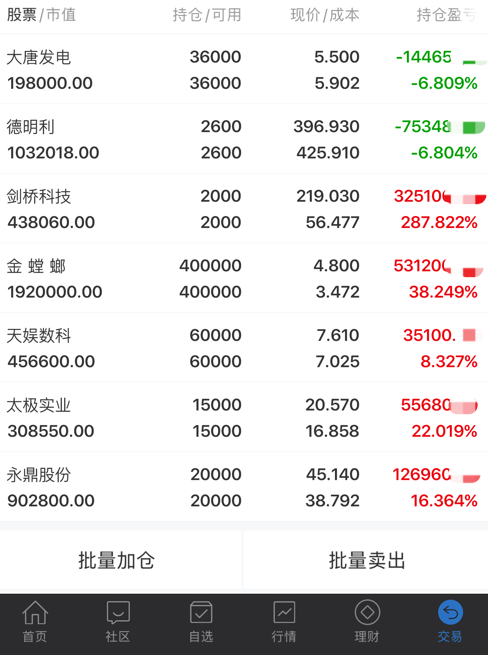Tap the 批量卖出 button
Image resolution: width=488 pixels, height=655 pixels.
[366, 560]
